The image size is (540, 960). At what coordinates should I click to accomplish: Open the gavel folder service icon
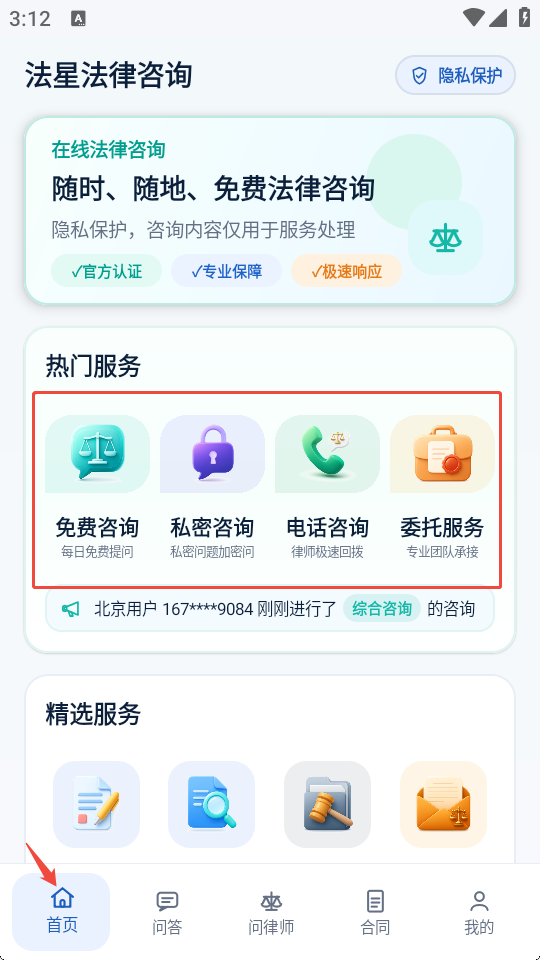(328, 804)
